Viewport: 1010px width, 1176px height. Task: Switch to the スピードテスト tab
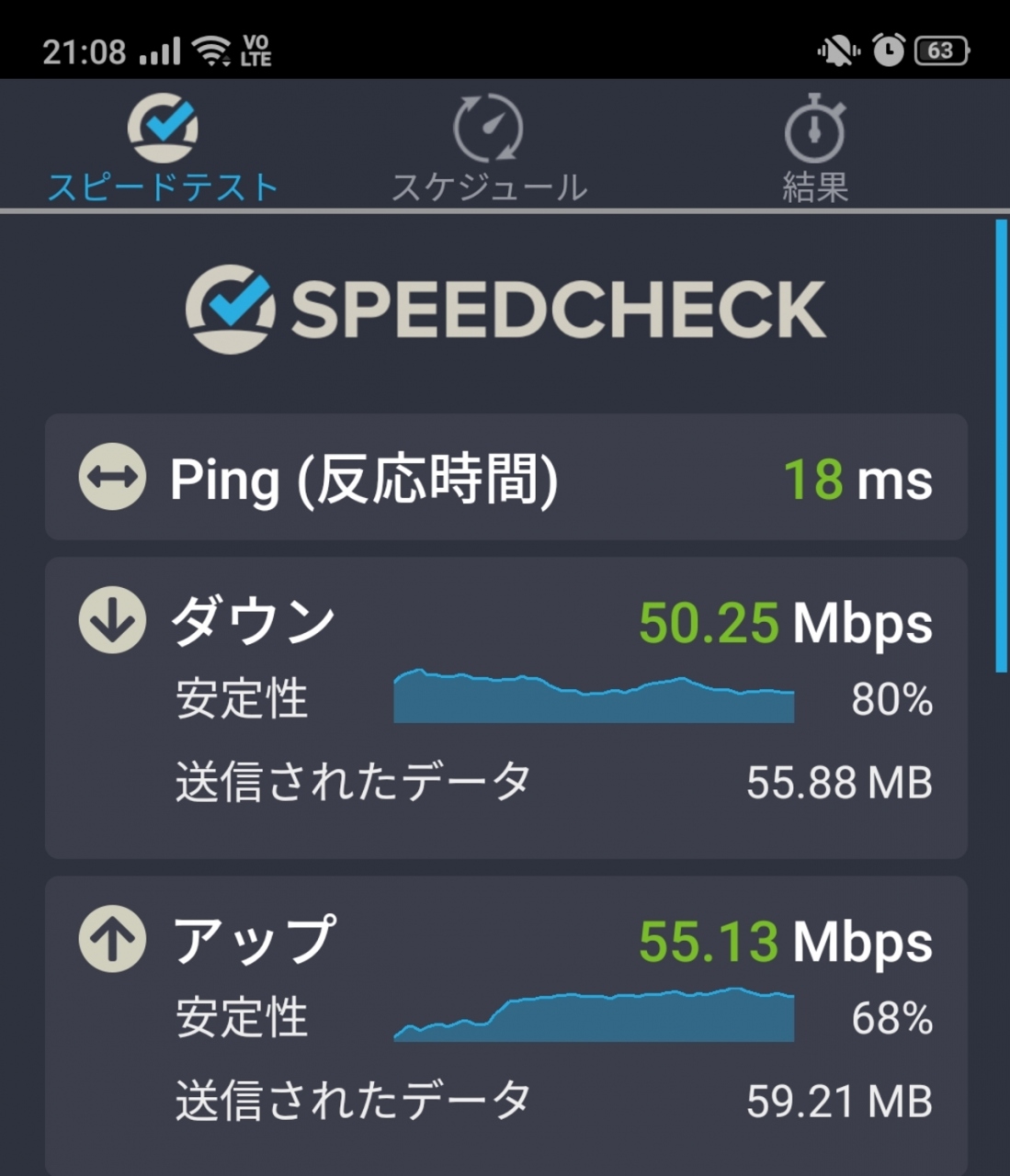click(163, 148)
